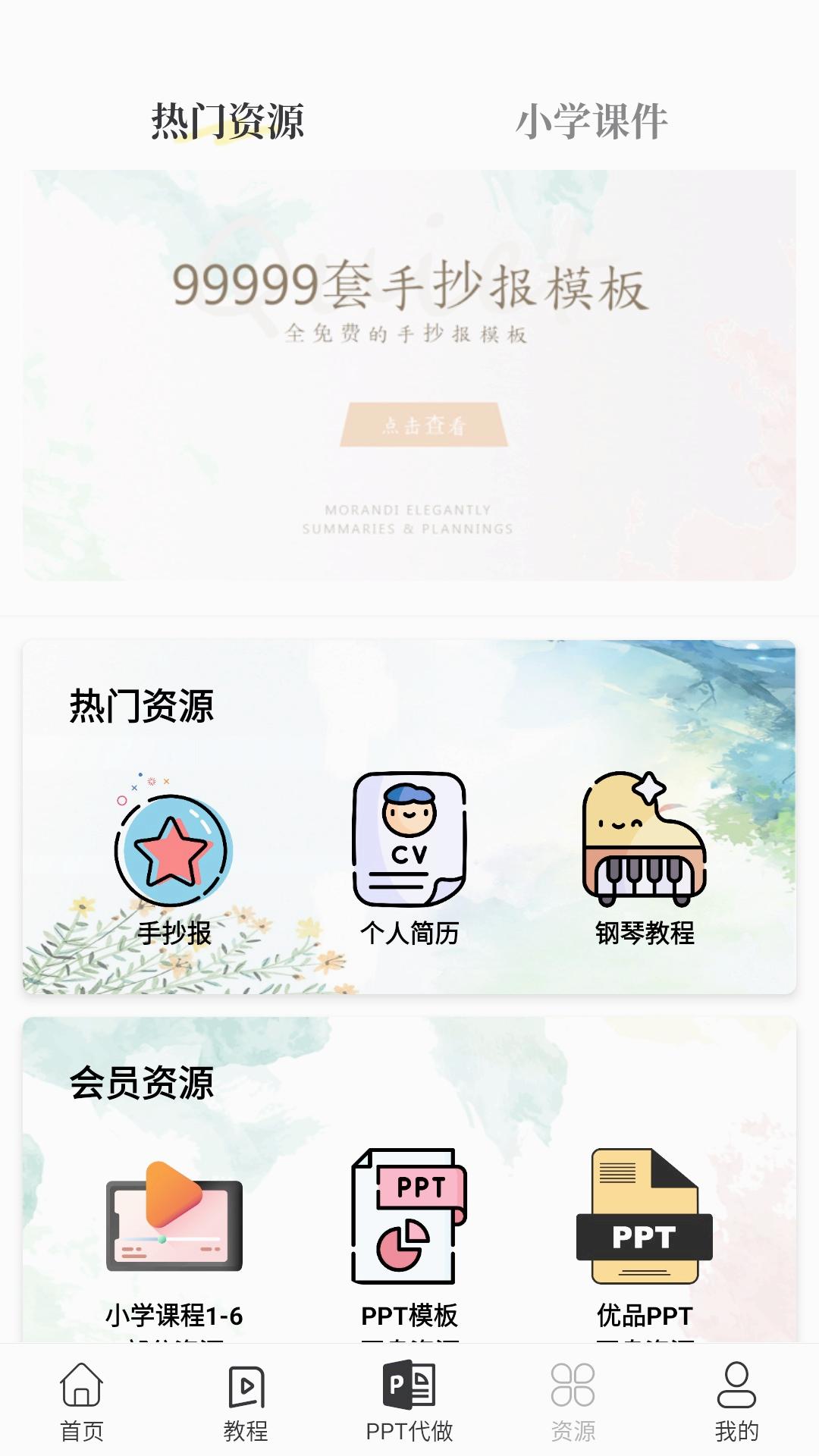Screen dimensions: 819x1456
Task: Go to the 教程 tab
Action: tap(246, 1401)
